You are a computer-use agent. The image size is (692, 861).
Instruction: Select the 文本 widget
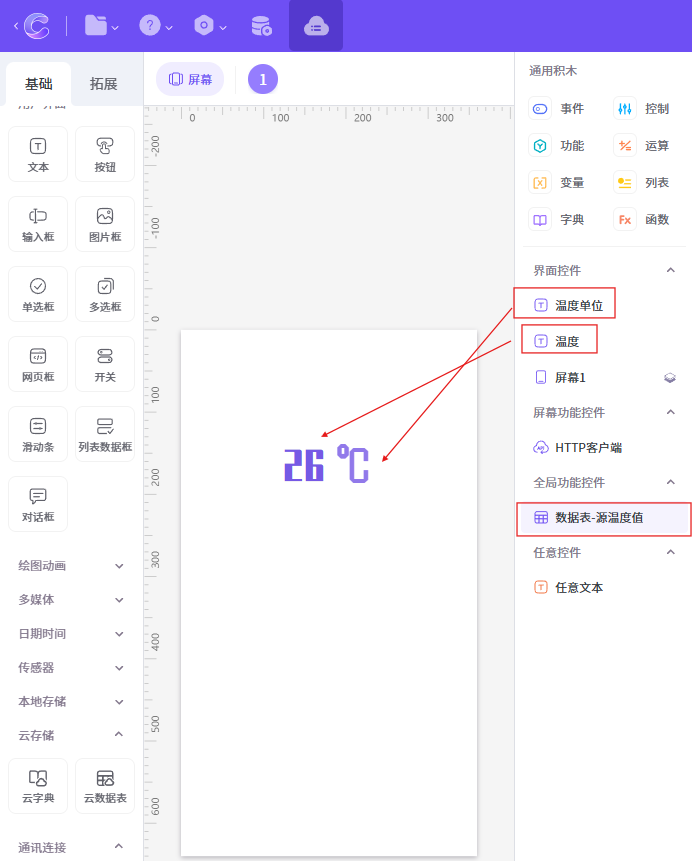pyautogui.click(x=38, y=154)
